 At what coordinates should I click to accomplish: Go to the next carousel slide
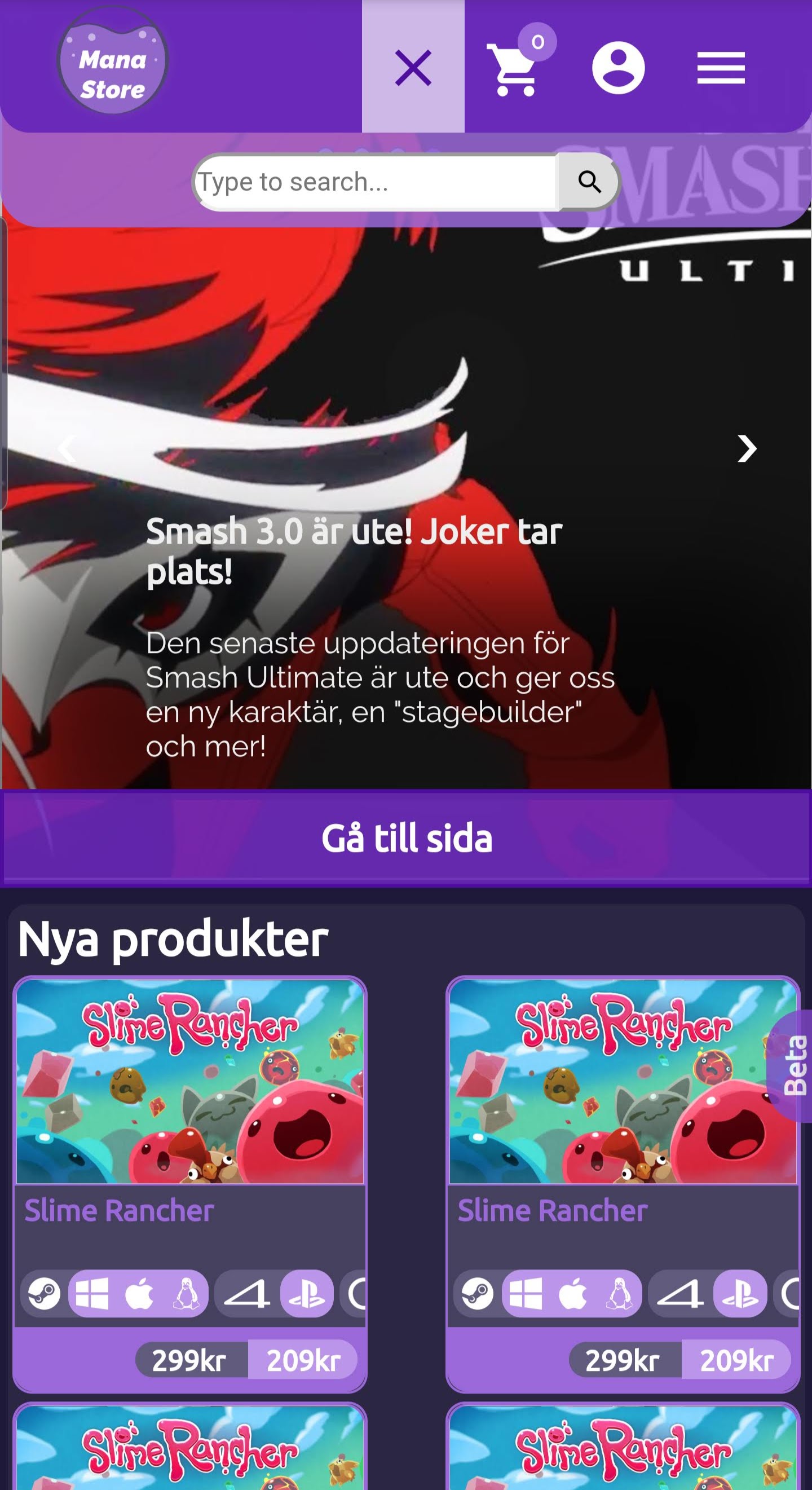tap(746, 449)
